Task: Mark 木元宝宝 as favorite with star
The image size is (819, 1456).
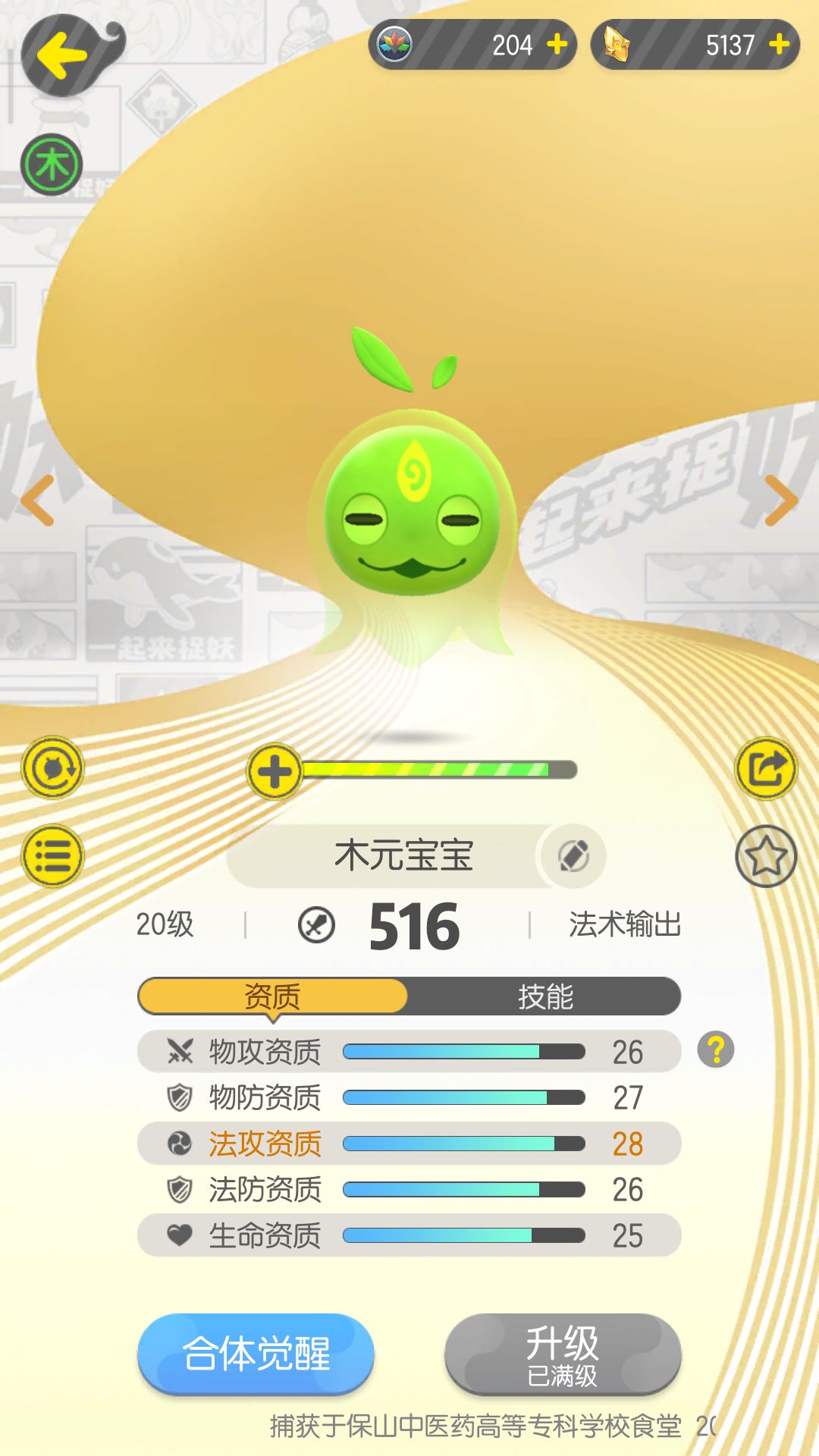Action: (x=766, y=856)
